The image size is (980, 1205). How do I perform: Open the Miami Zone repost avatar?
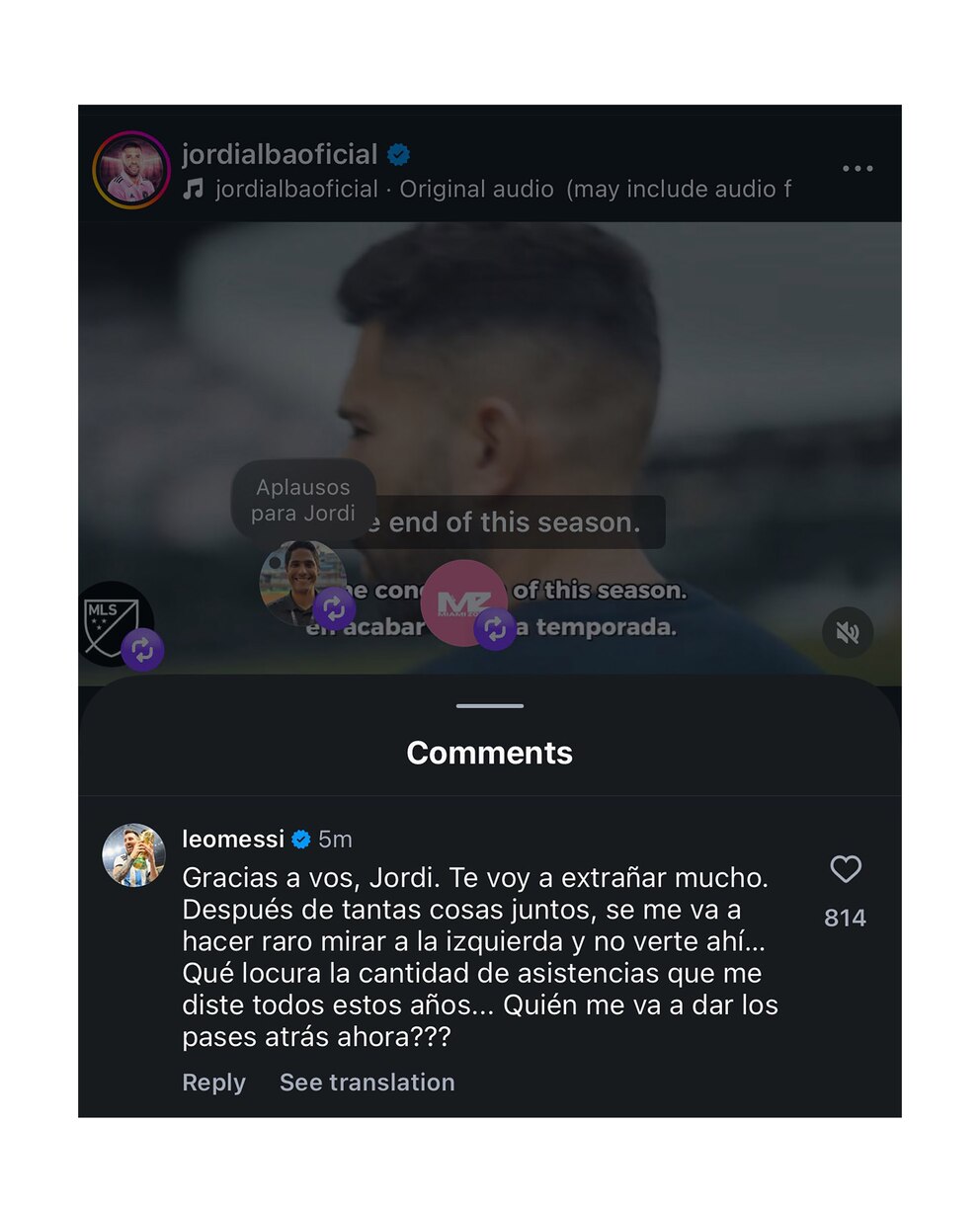(463, 602)
